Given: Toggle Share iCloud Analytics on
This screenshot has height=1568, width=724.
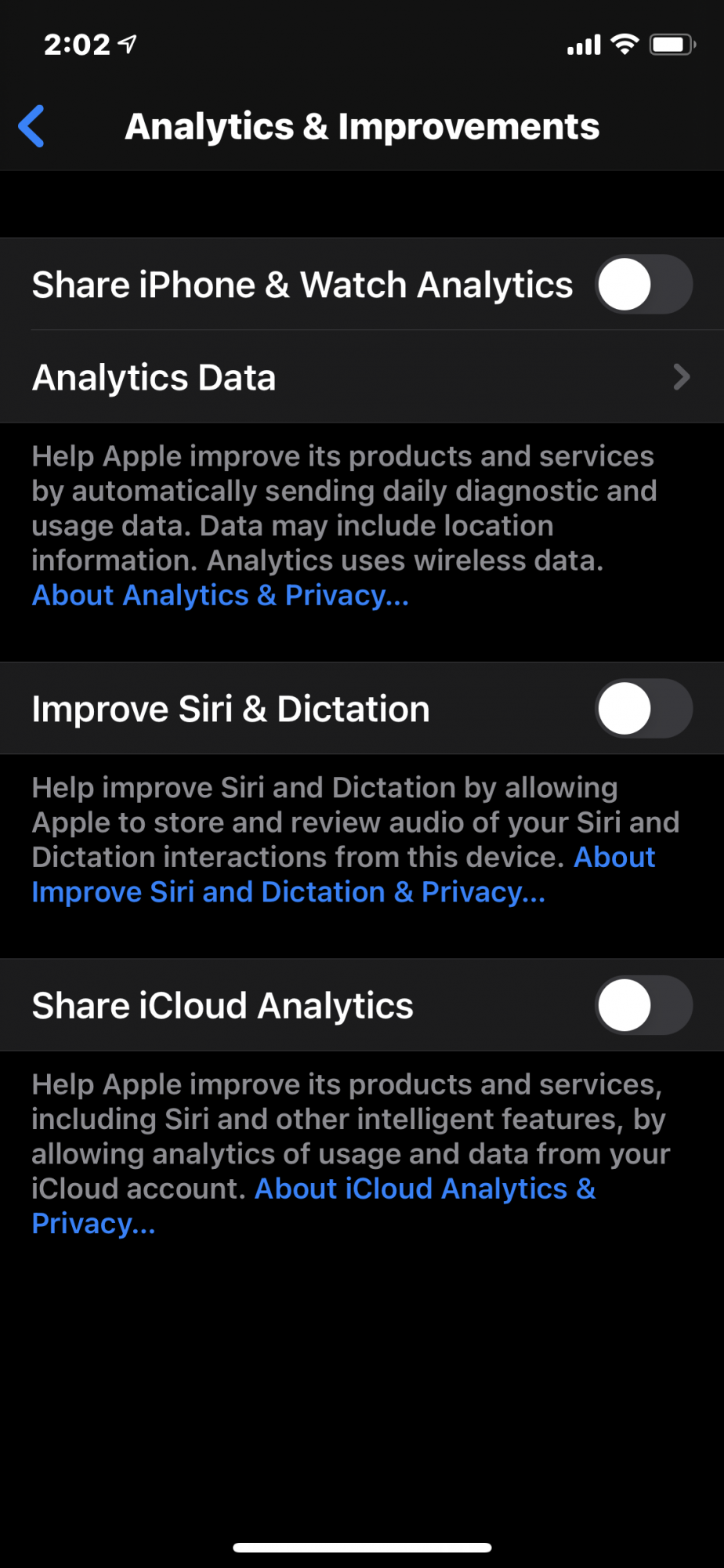Looking at the screenshot, I should (x=643, y=1005).
